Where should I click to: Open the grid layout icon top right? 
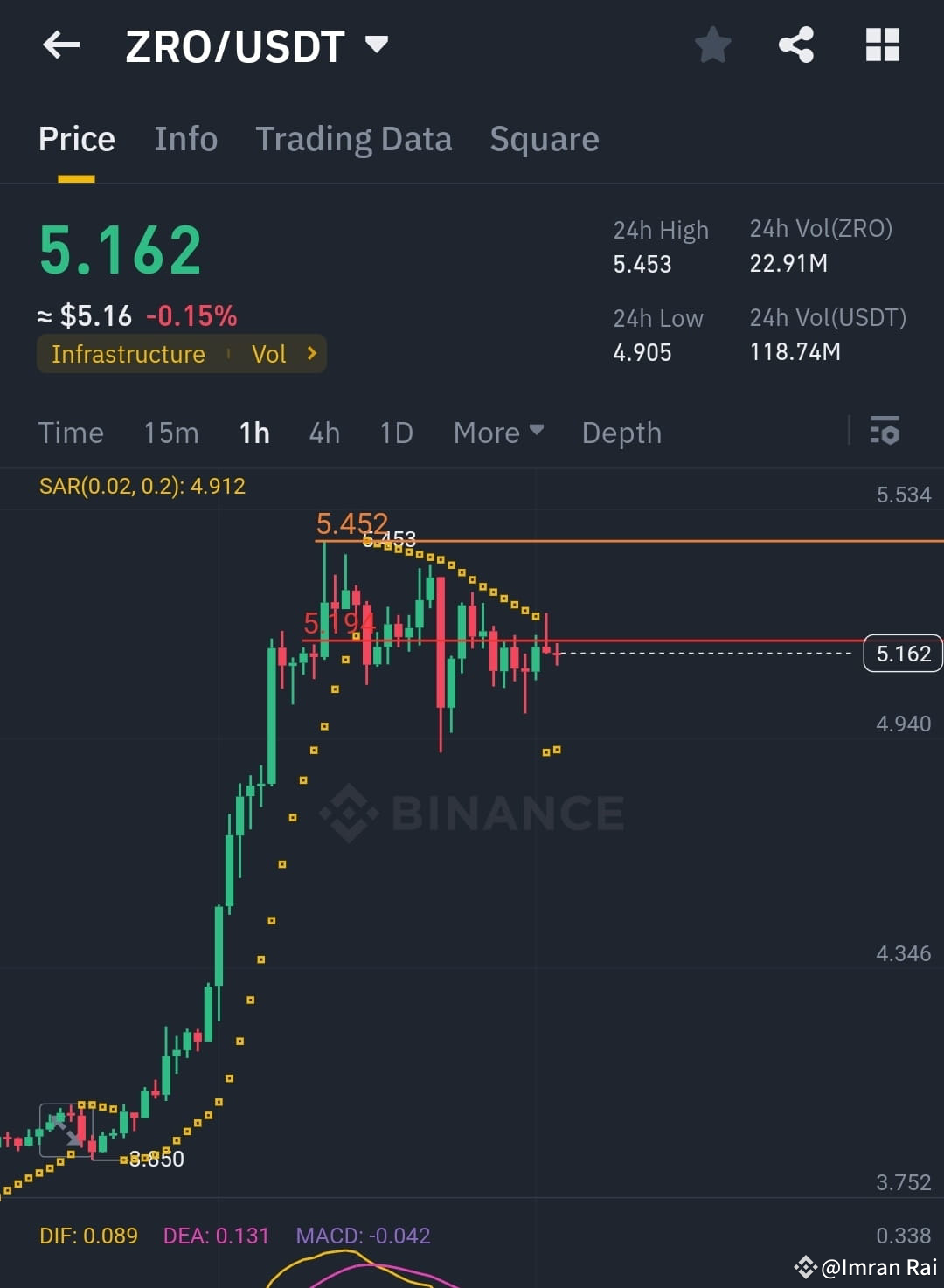coord(882,45)
